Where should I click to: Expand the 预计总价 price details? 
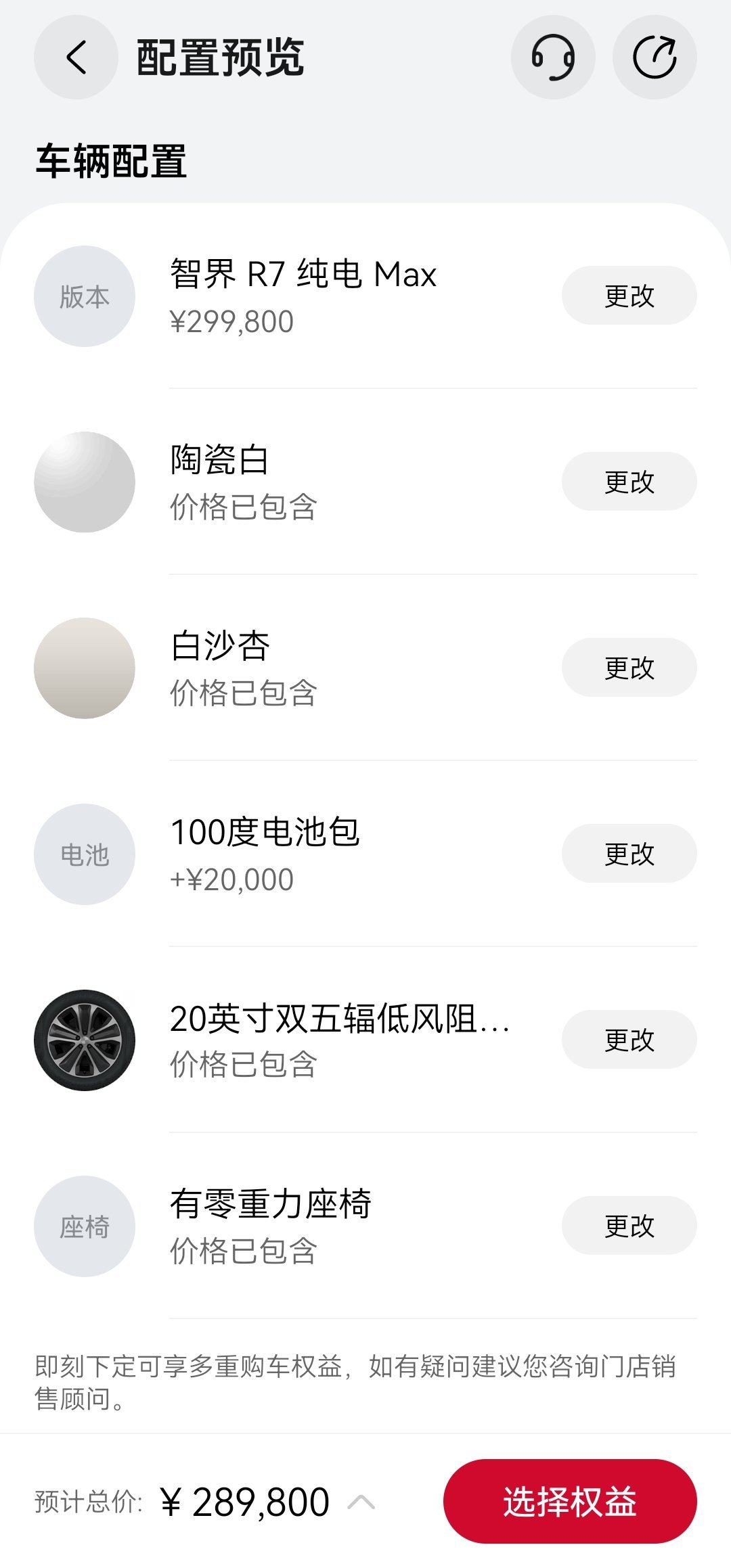pos(361,1502)
